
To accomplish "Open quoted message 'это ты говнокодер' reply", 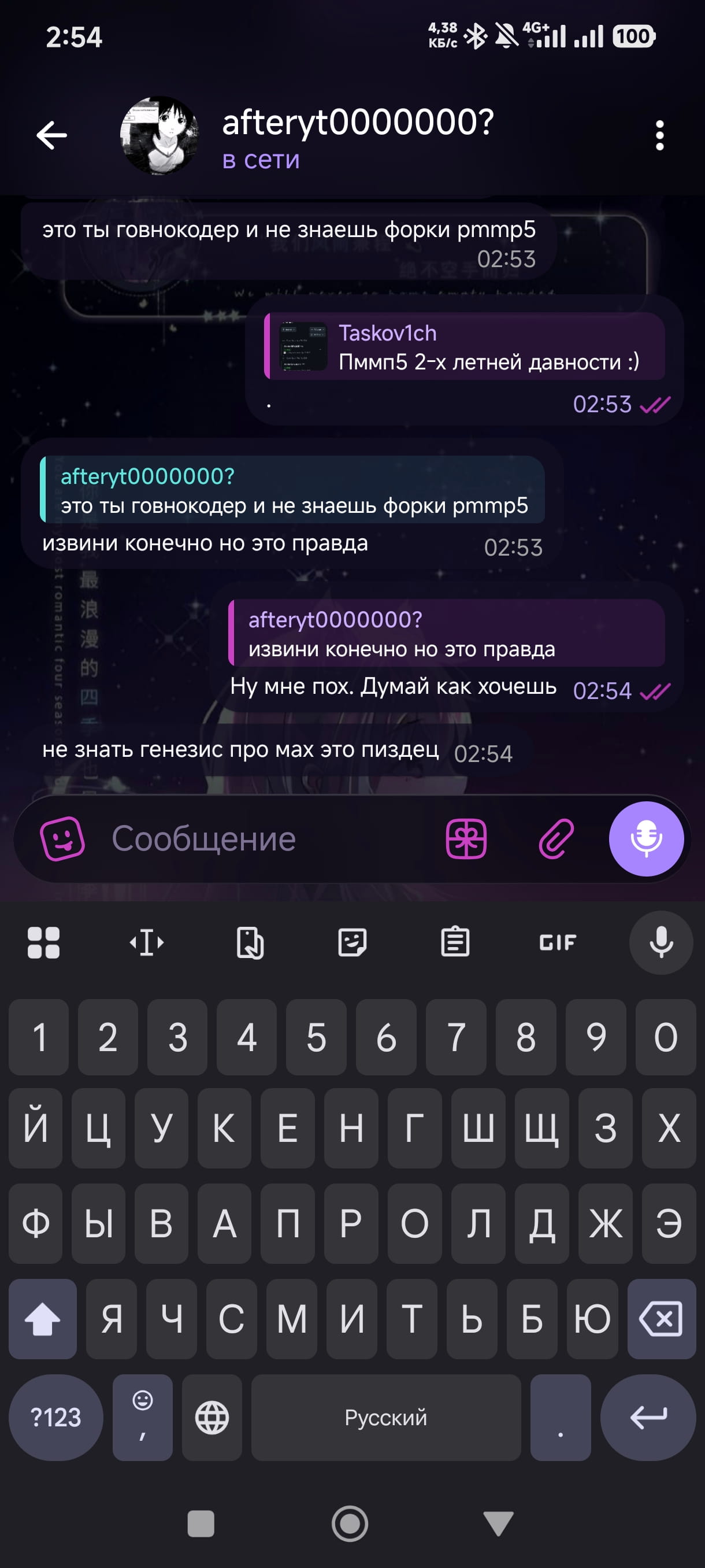I will coord(292,490).
